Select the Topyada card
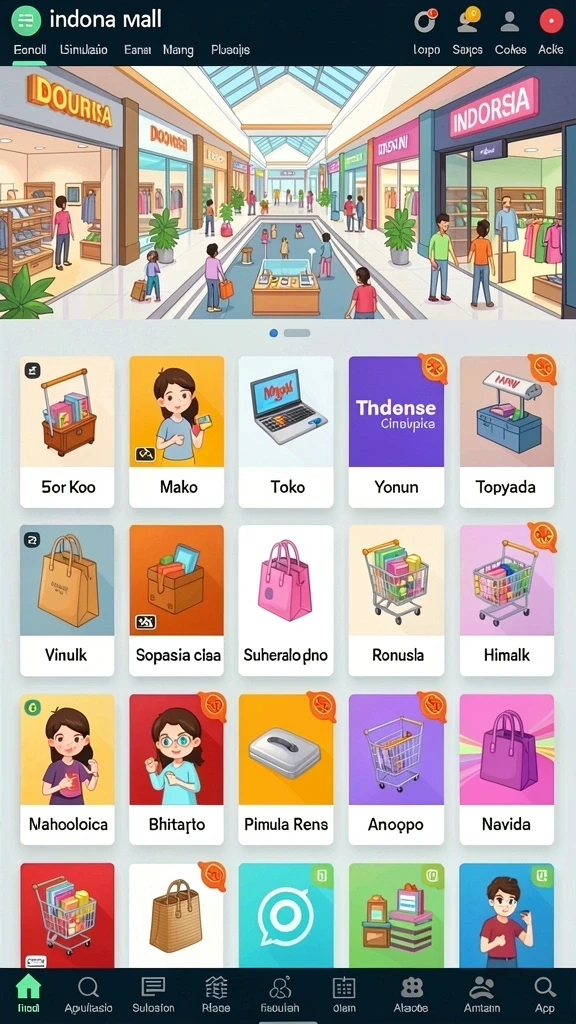The height and width of the screenshot is (1024, 576). [507, 432]
